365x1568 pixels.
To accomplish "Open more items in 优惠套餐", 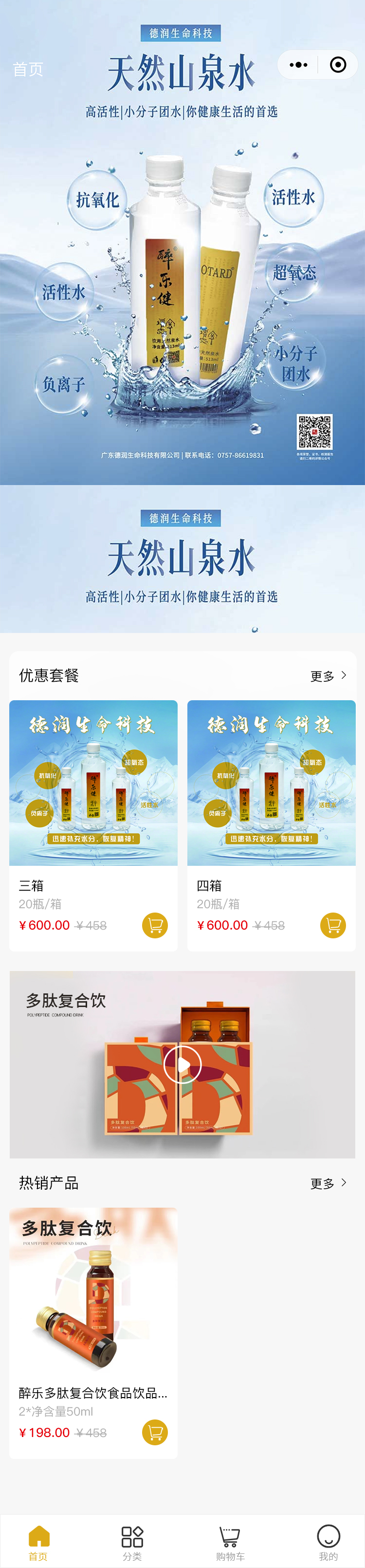I will point(328,676).
